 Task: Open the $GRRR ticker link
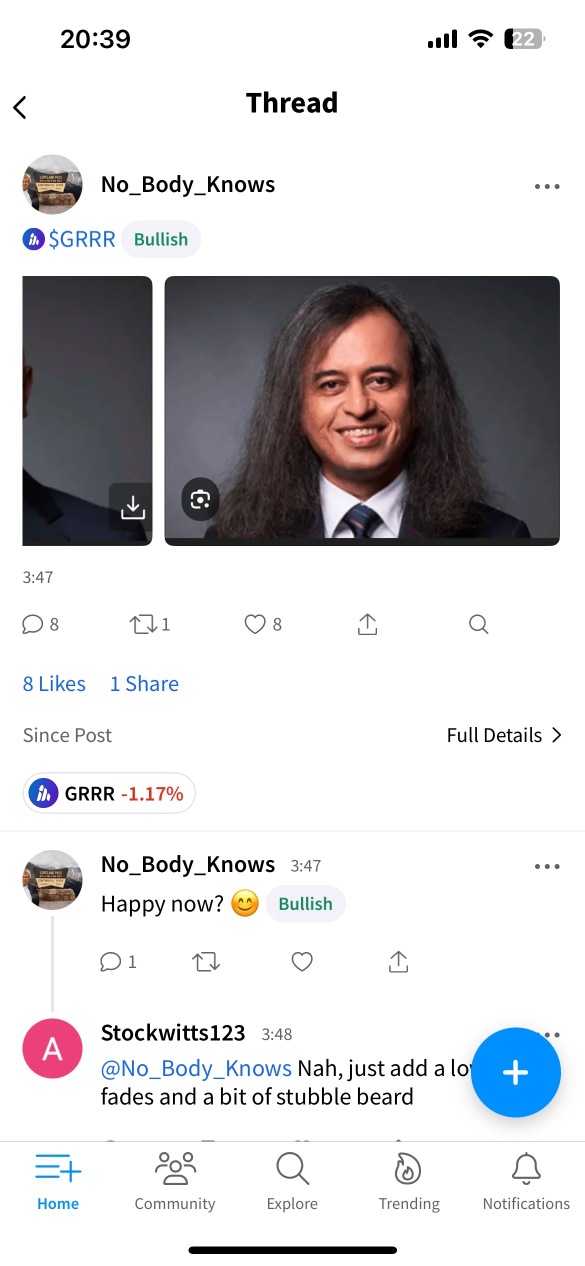[69, 239]
